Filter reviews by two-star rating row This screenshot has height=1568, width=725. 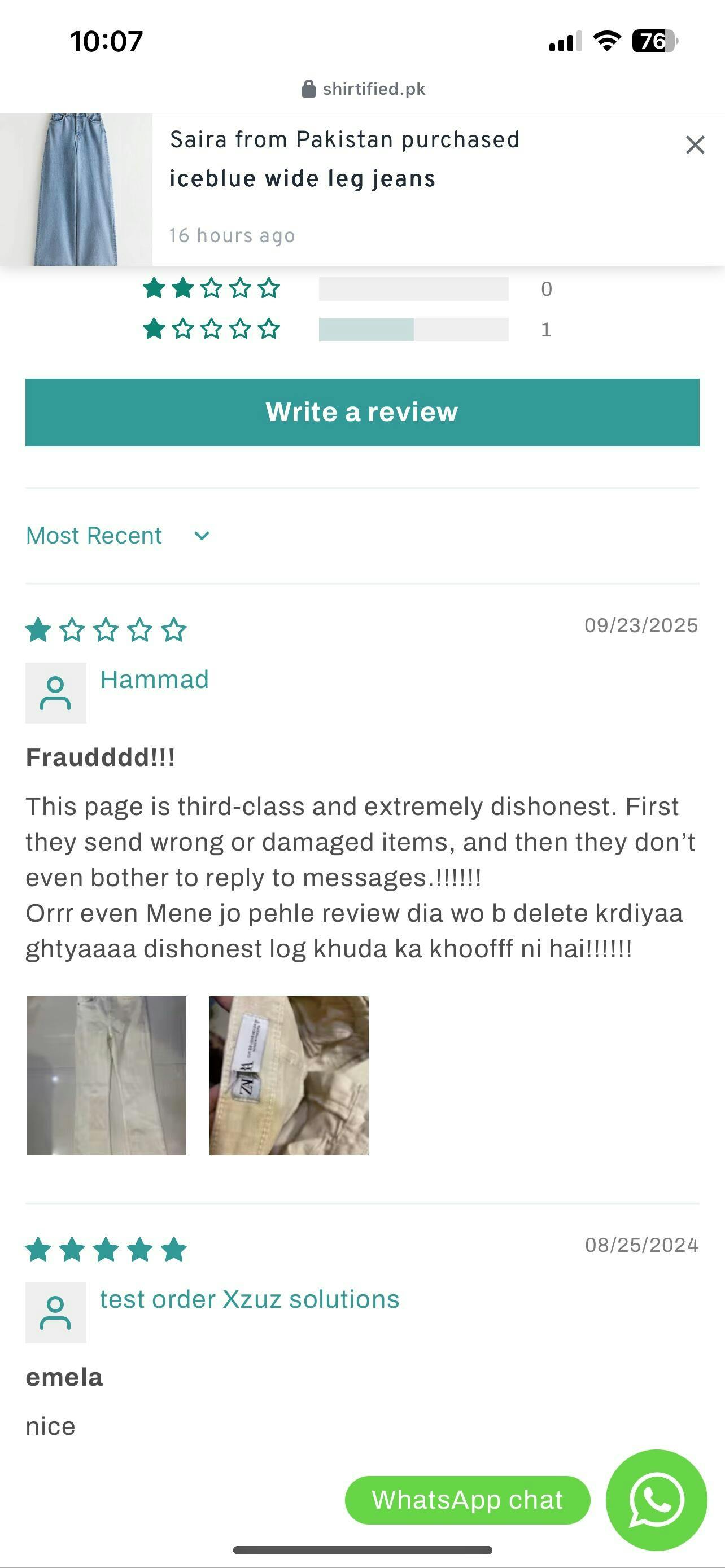347,288
